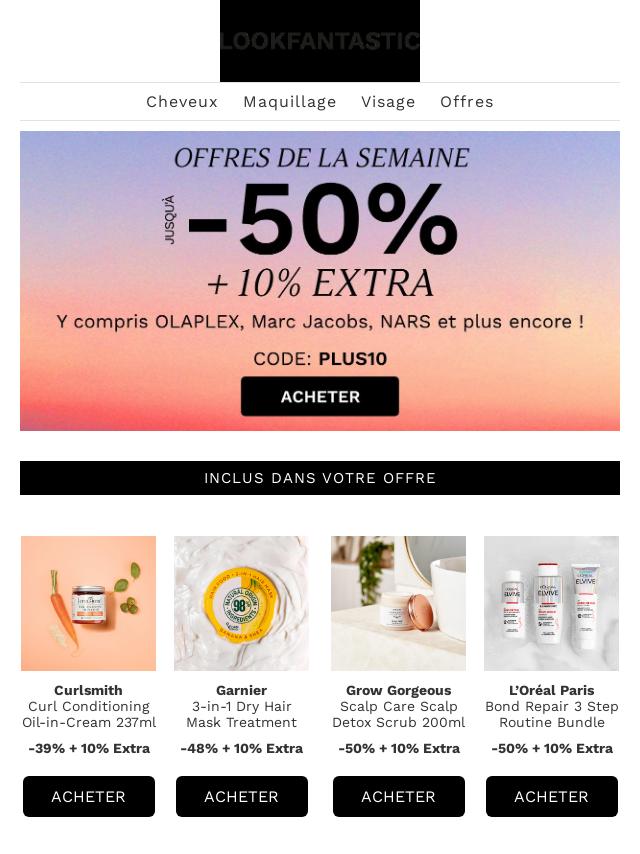Viewport: 640px width, 854px height.
Task: Shop the L'Oréal Paris bundle with ACHETER
Action: coord(551,797)
